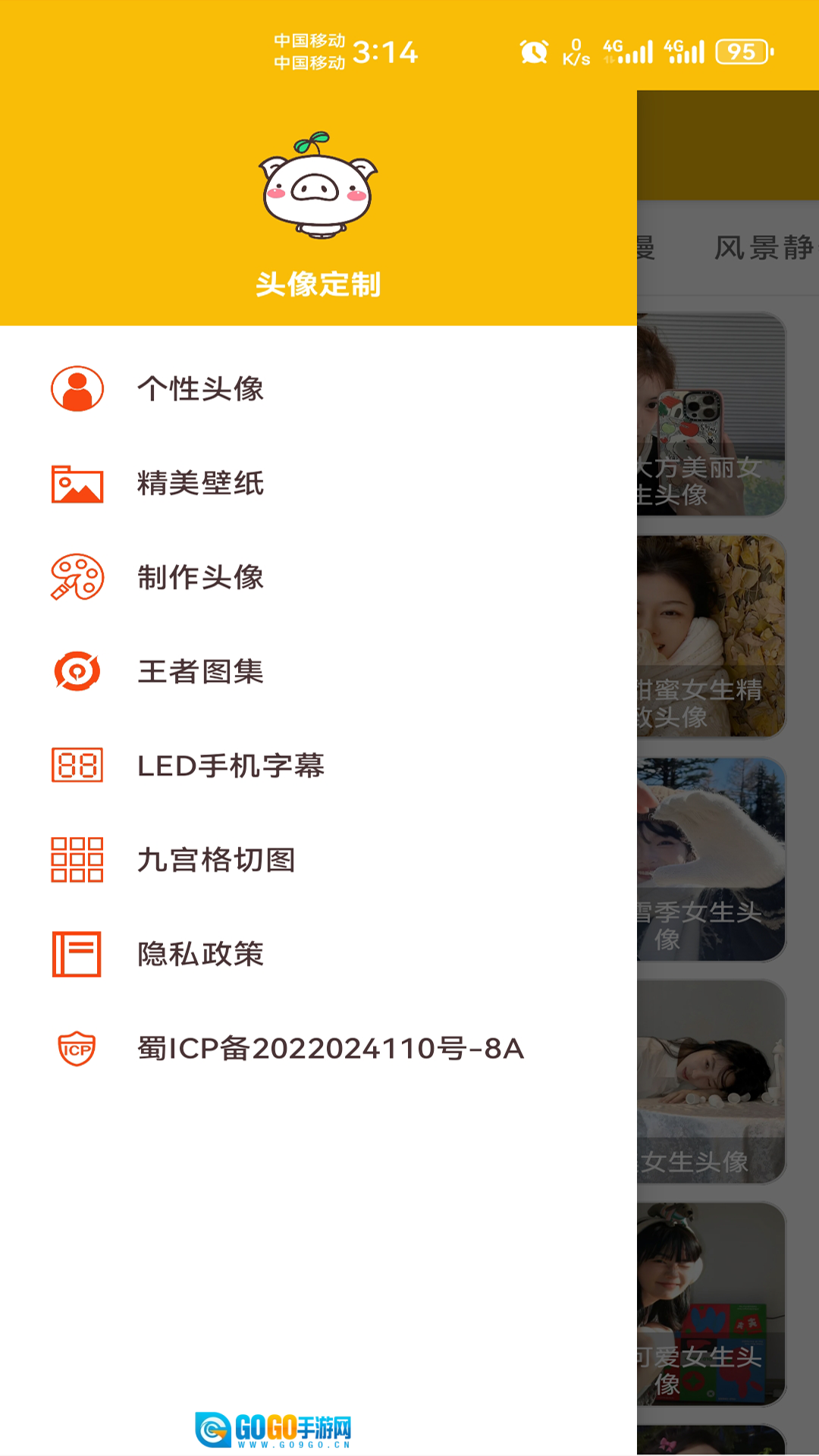Open 个性头像 from the drawer
The height and width of the screenshot is (1456, 819).
point(200,389)
